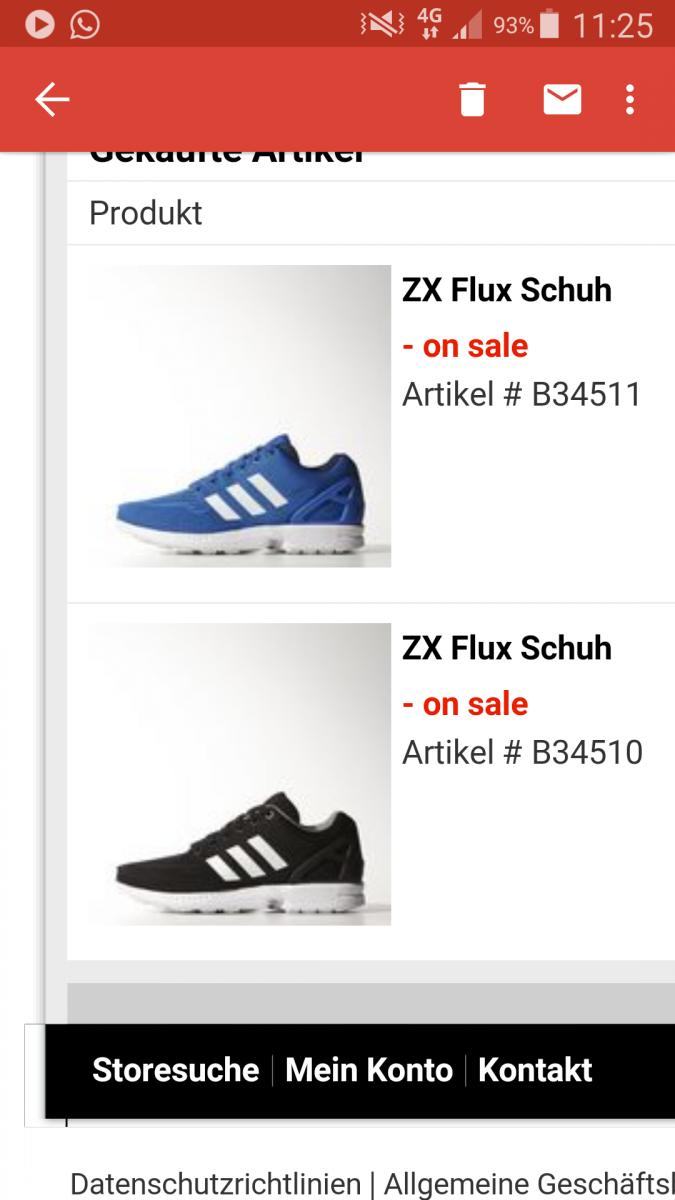
Task: Mark this email as unread
Action: point(562,99)
